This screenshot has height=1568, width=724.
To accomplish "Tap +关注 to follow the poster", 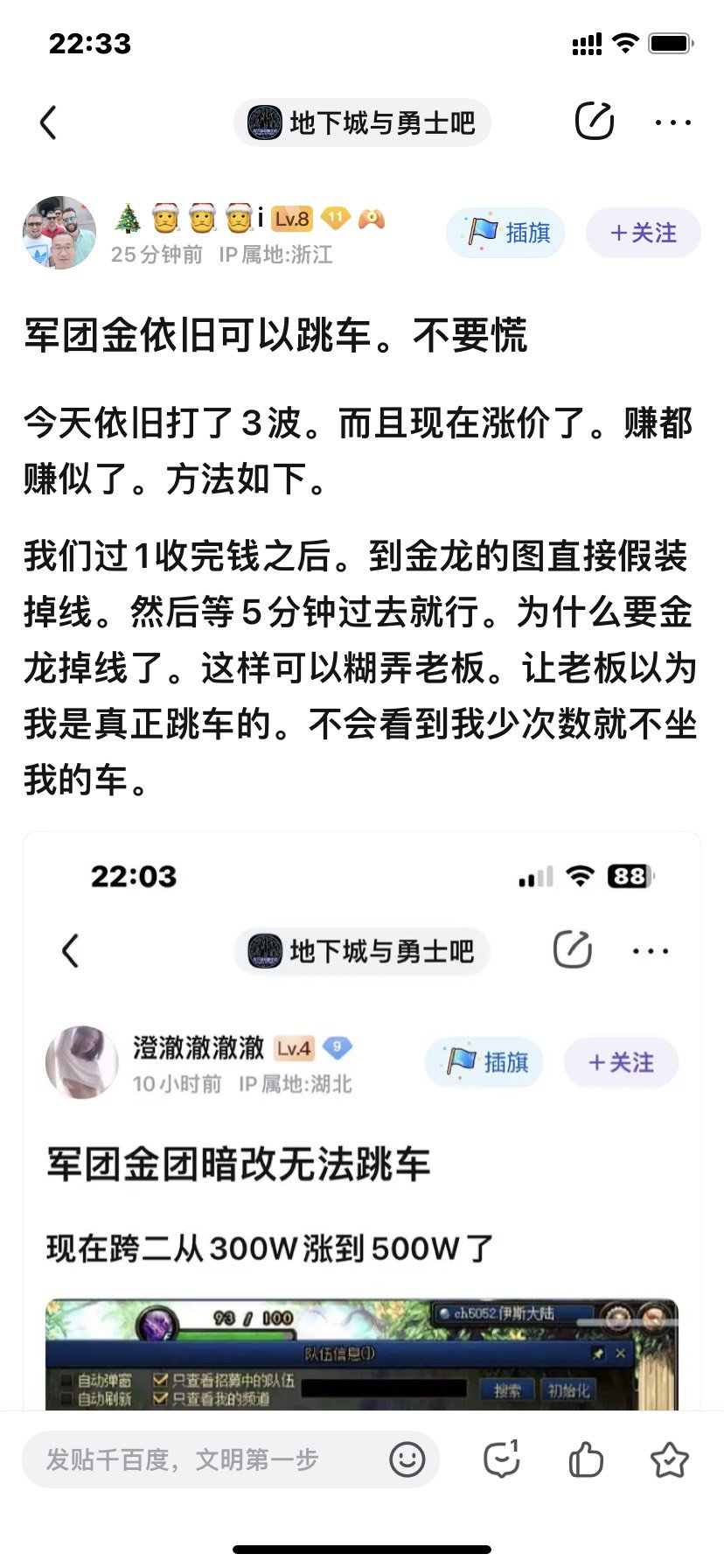I will [643, 233].
